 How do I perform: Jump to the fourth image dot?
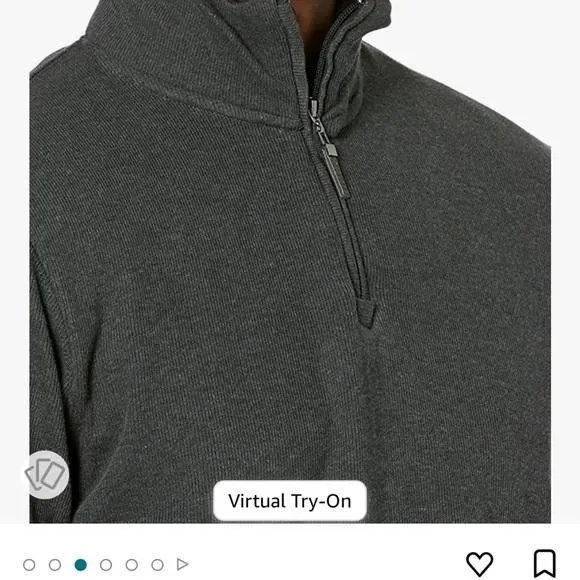[106, 565]
